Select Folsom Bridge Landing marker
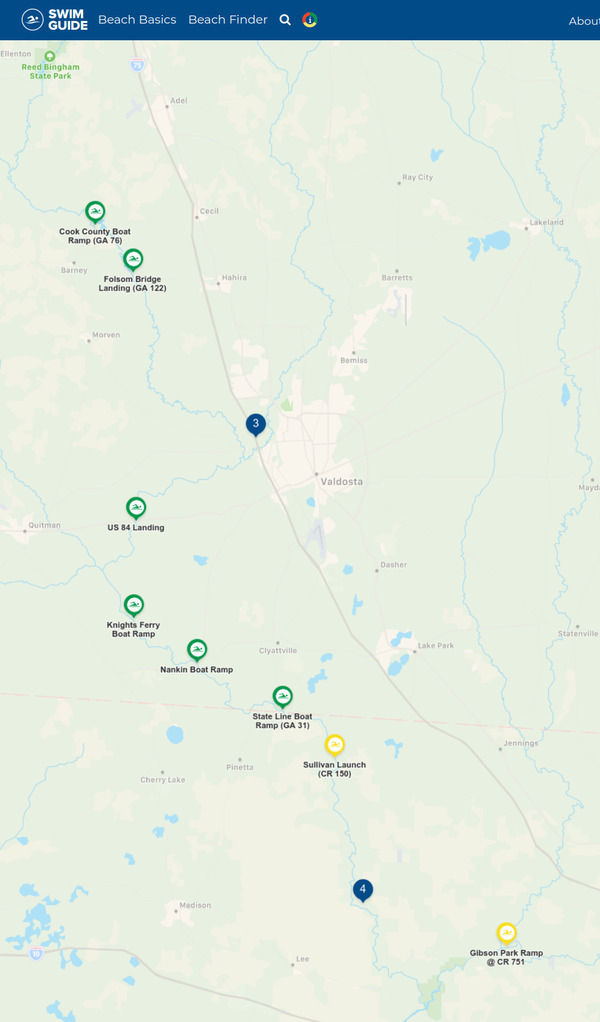Image resolution: width=600 pixels, height=1022 pixels. (133, 260)
